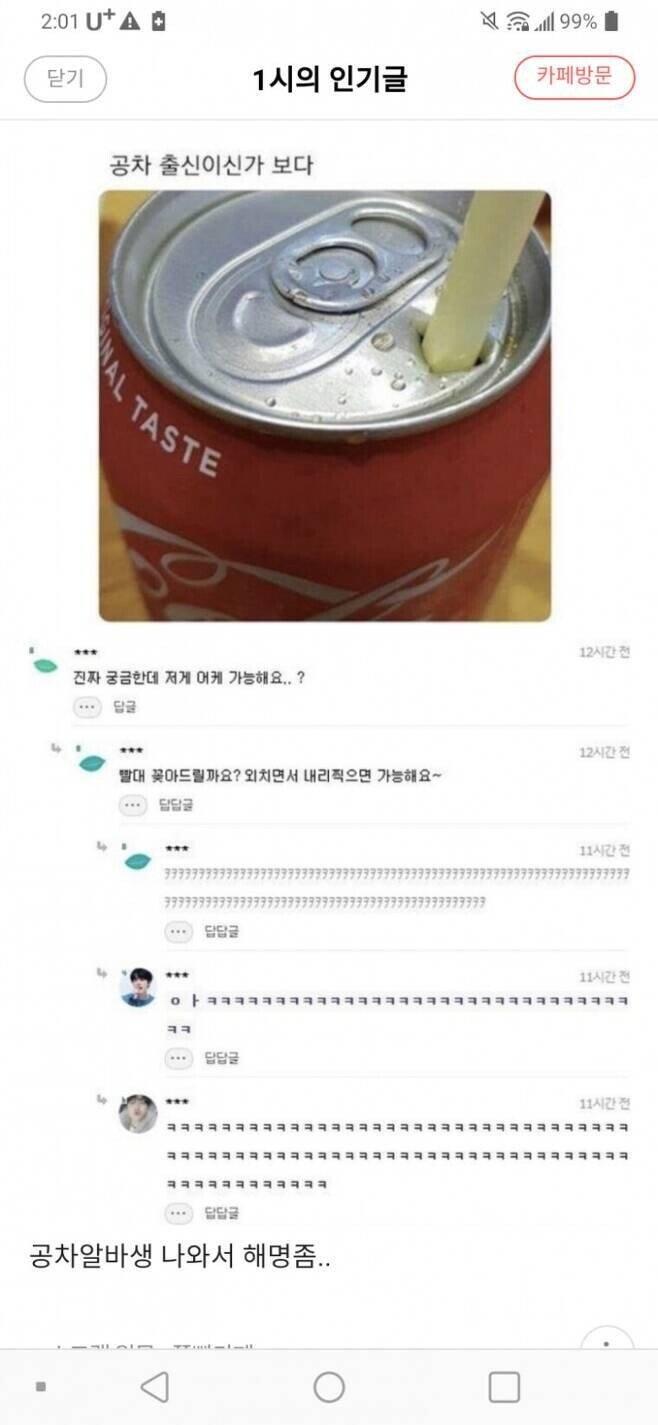Open the recent apps overview
The image size is (658, 1425).
tap(504, 1387)
